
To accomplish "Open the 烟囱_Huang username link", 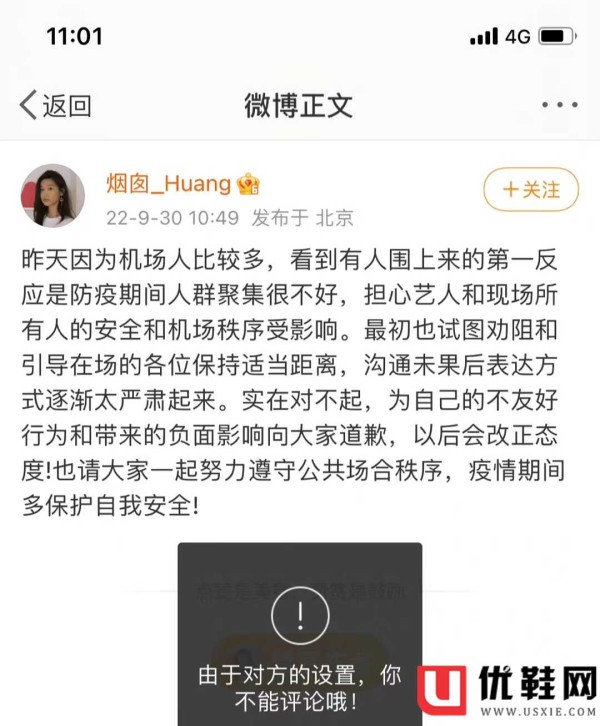I will (x=169, y=183).
